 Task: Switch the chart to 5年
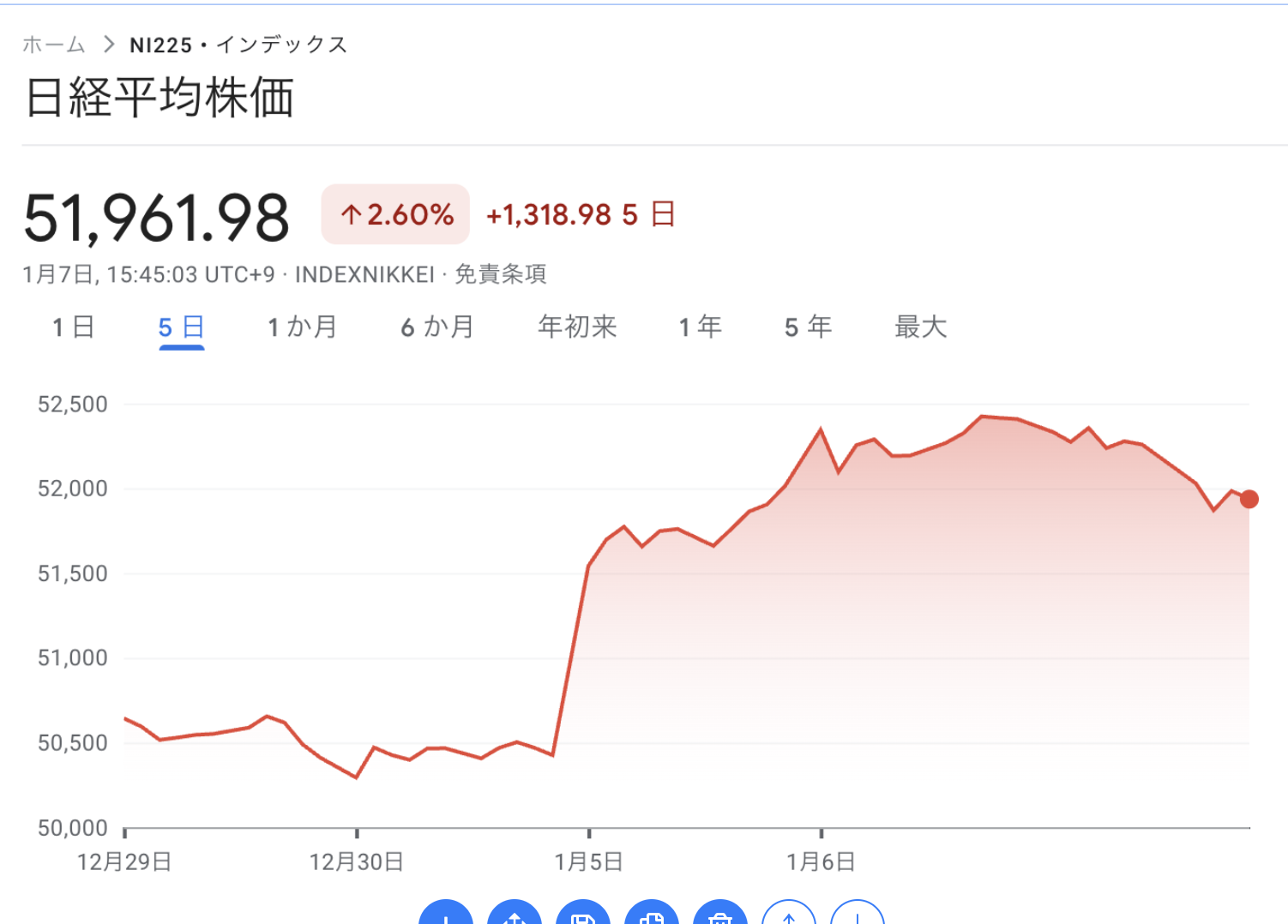point(808,327)
